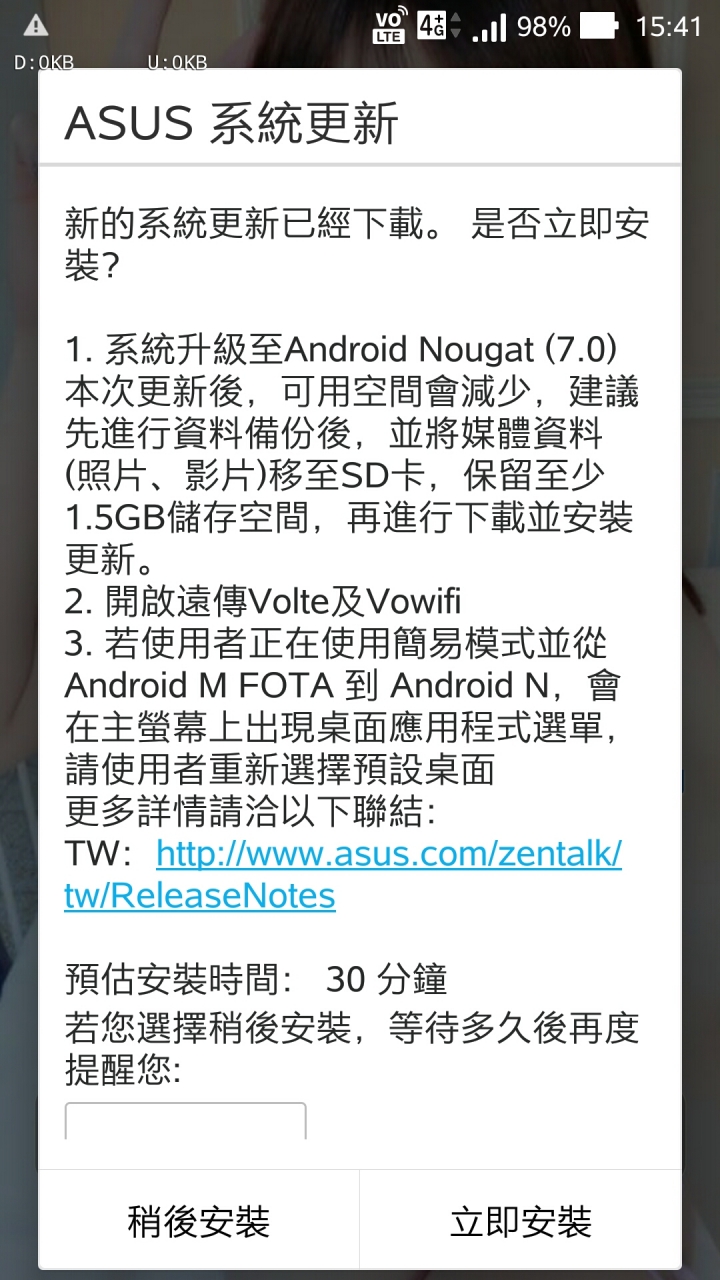Choose 稍後安裝 to install later
The height and width of the screenshot is (1280, 720).
point(198,1221)
